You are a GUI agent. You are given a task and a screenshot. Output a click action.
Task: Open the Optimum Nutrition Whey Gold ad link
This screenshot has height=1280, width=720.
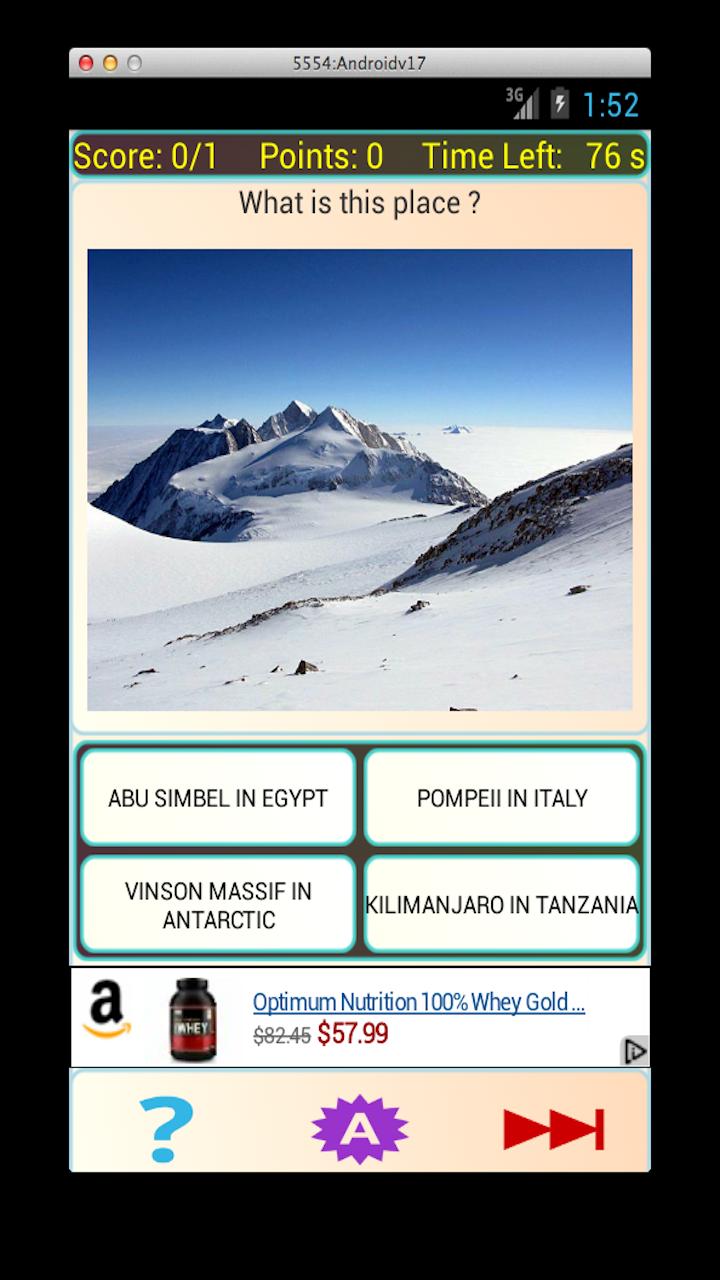click(418, 1002)
